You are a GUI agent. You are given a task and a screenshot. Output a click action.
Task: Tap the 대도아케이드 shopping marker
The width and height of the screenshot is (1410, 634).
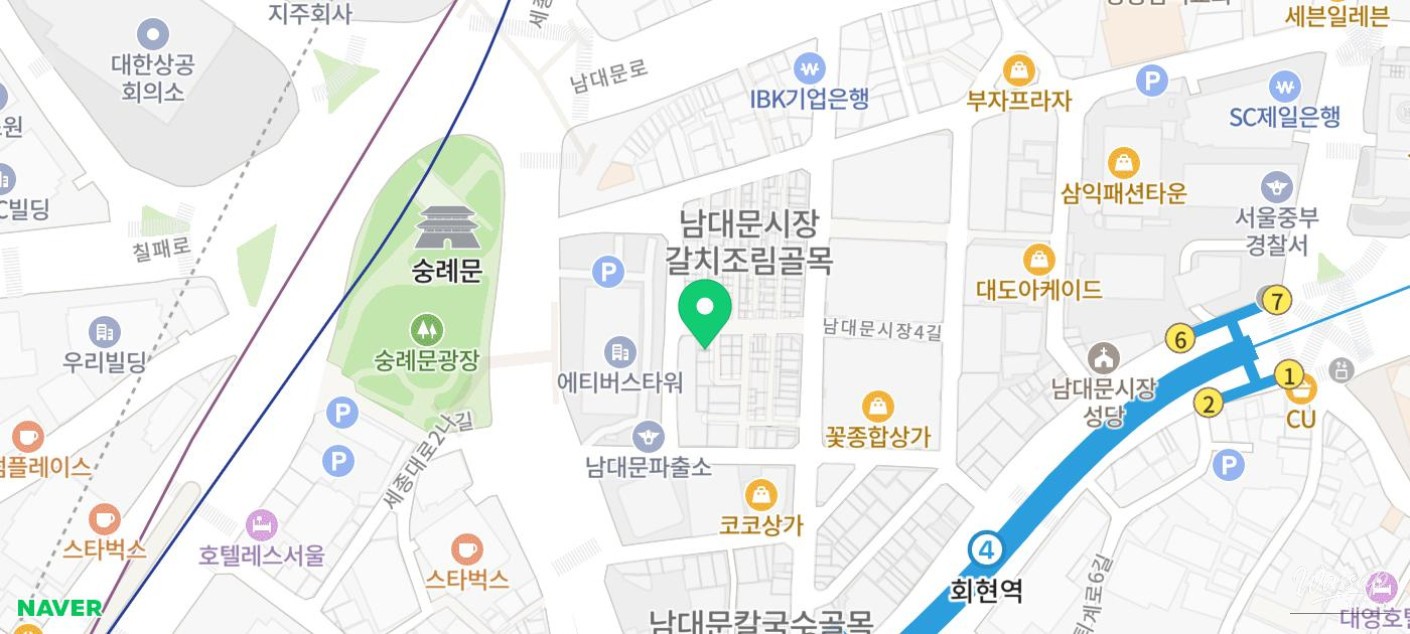(1039, 260)
